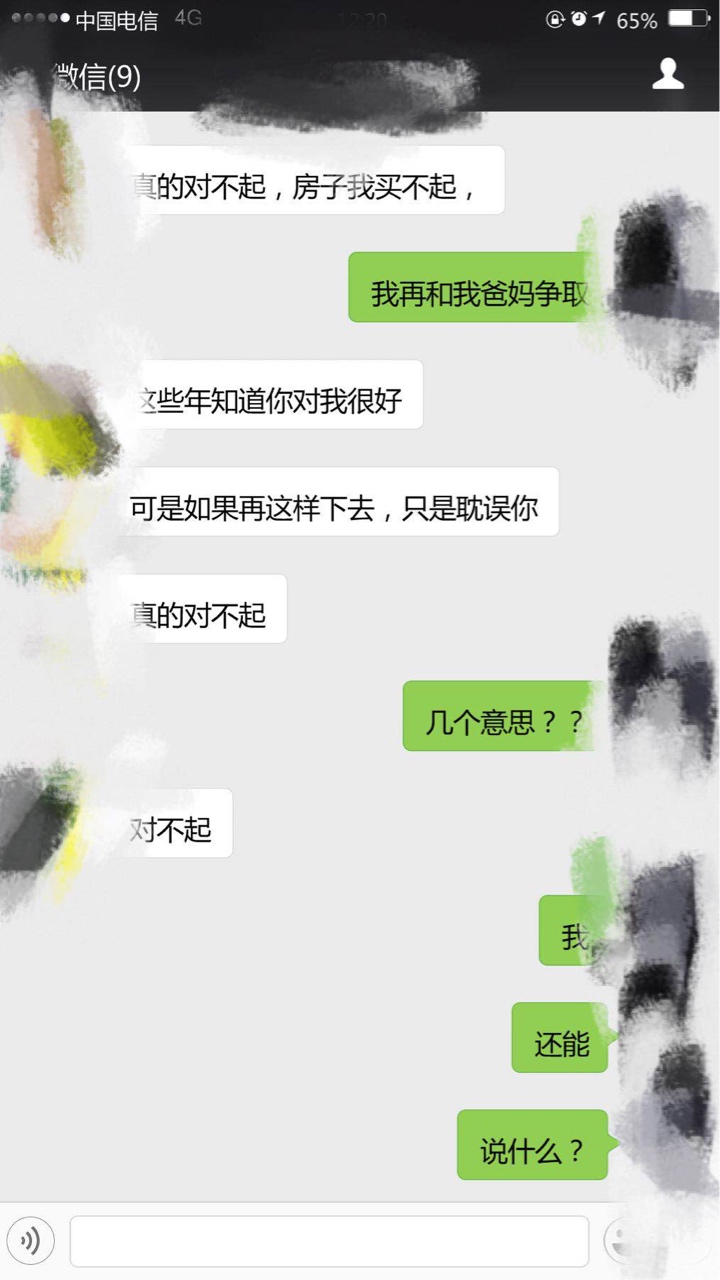Switch to voice message input
Image resolution: width=720 pixels, height=1280 pixels.
pyautogui.click(x=31, y=1241)
